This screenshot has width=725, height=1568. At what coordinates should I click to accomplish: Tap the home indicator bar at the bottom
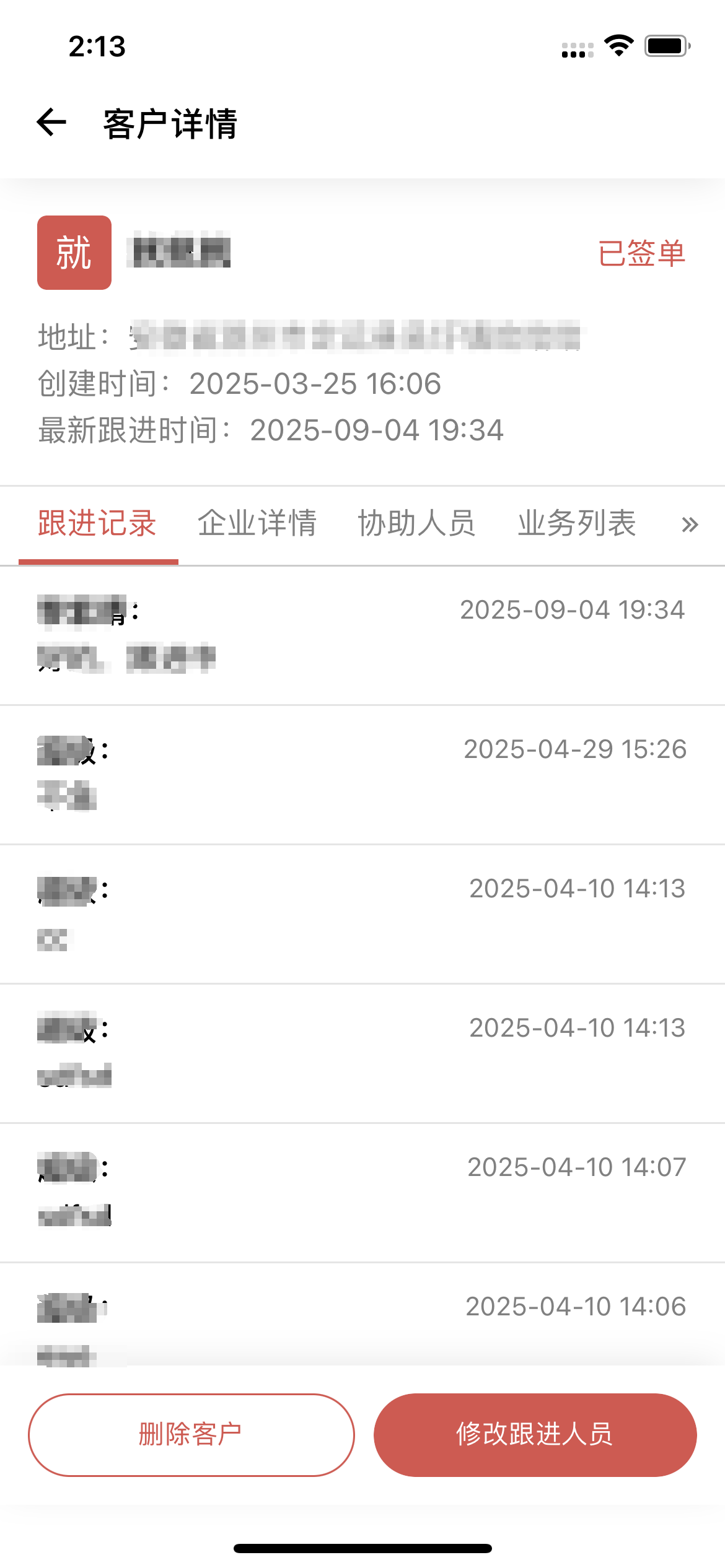(x=362, y=1547)
